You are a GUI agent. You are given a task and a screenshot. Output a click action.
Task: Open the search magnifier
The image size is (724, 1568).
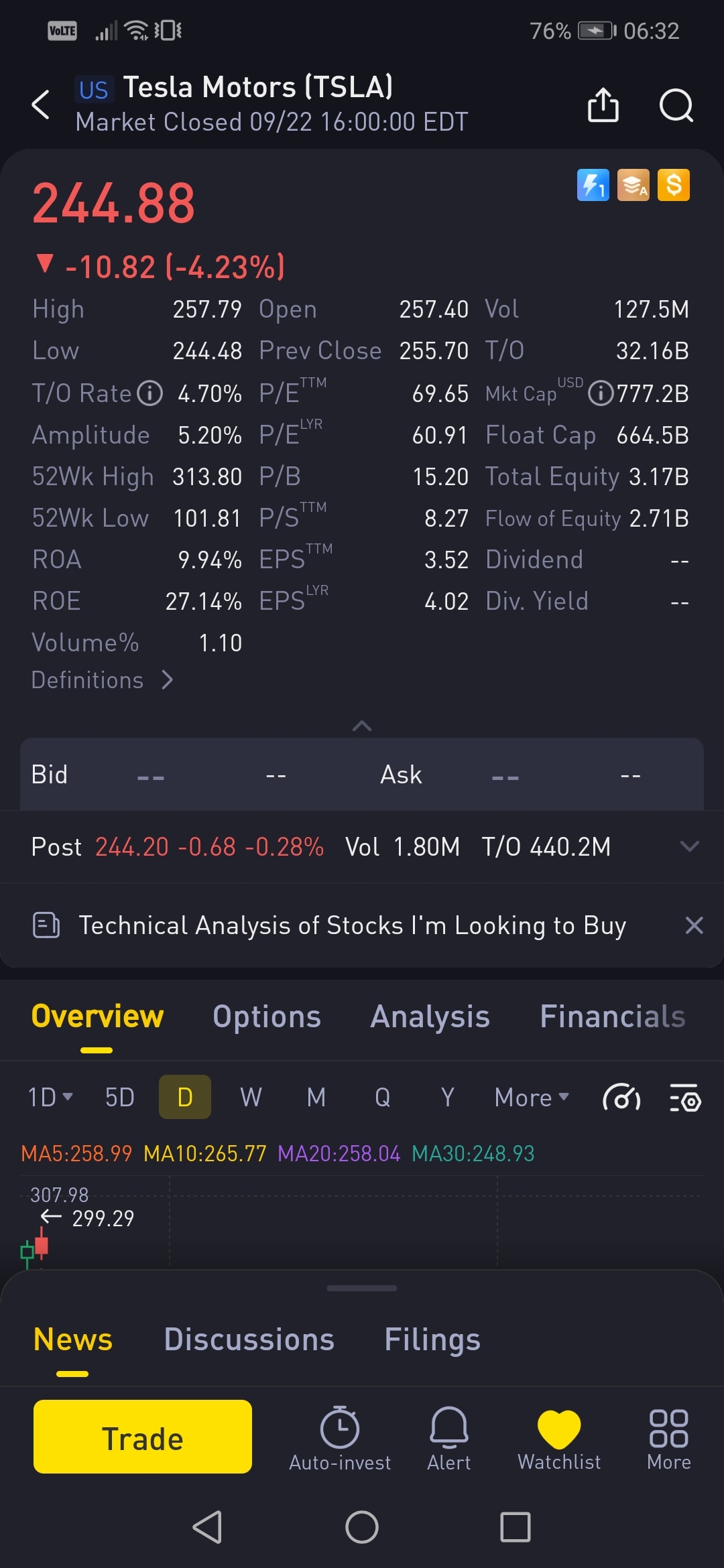pyautogui.click(x=676, y=105)
